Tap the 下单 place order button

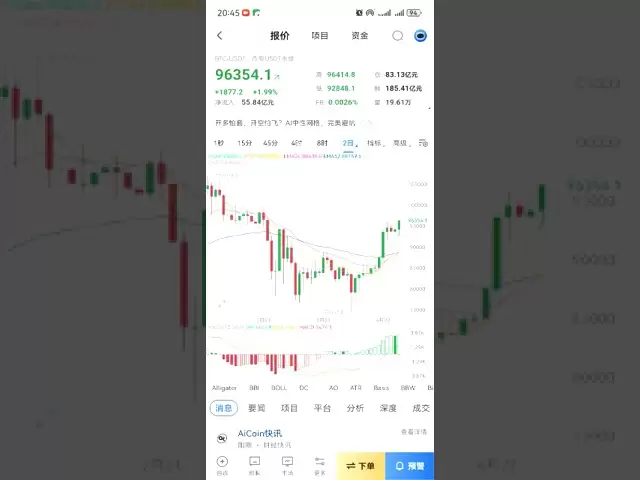tap(359, 465)
